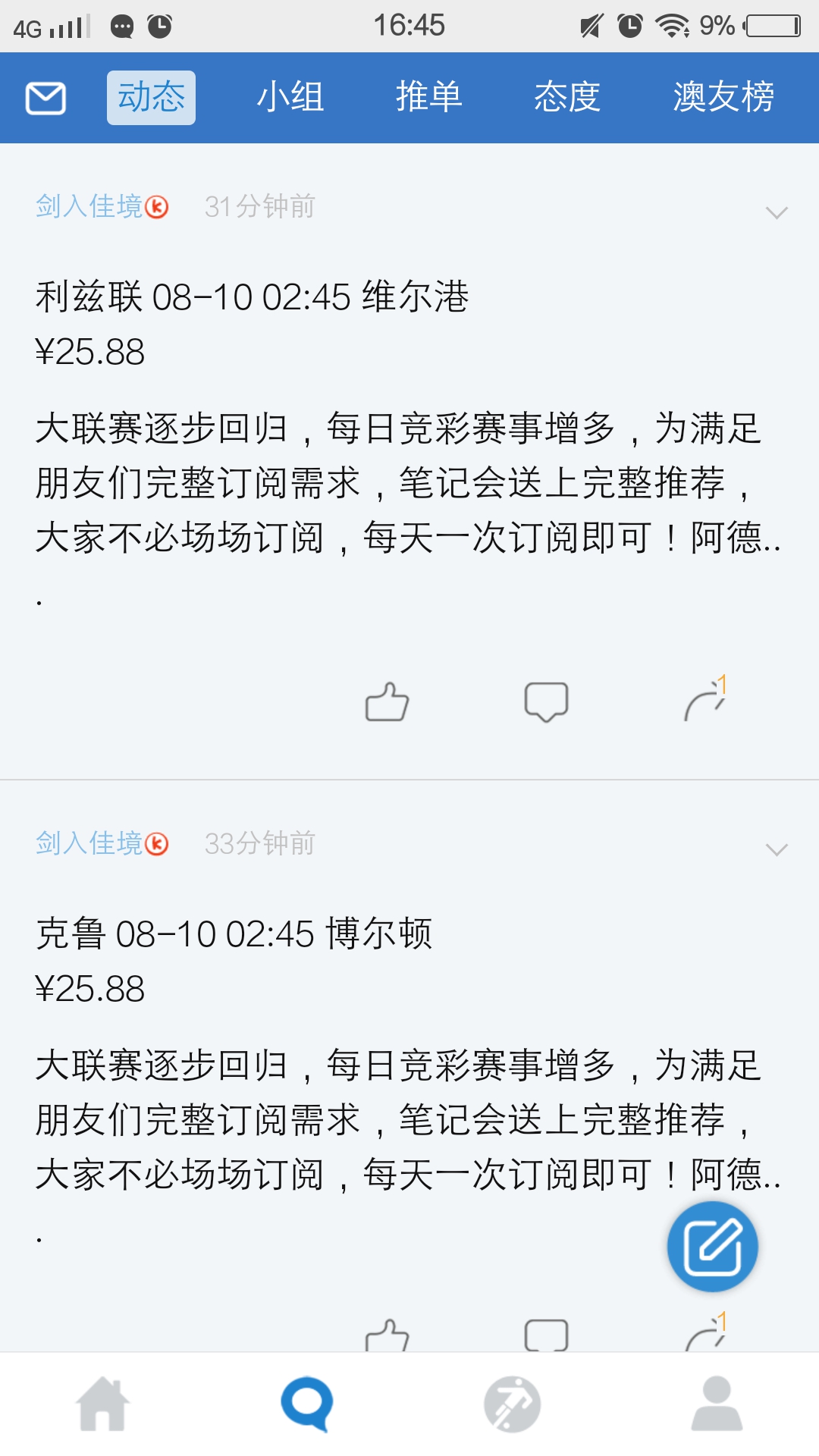Comment on the 利兹联 vs 维尔港 post
819x1456 pixels.
click(546, 701)
